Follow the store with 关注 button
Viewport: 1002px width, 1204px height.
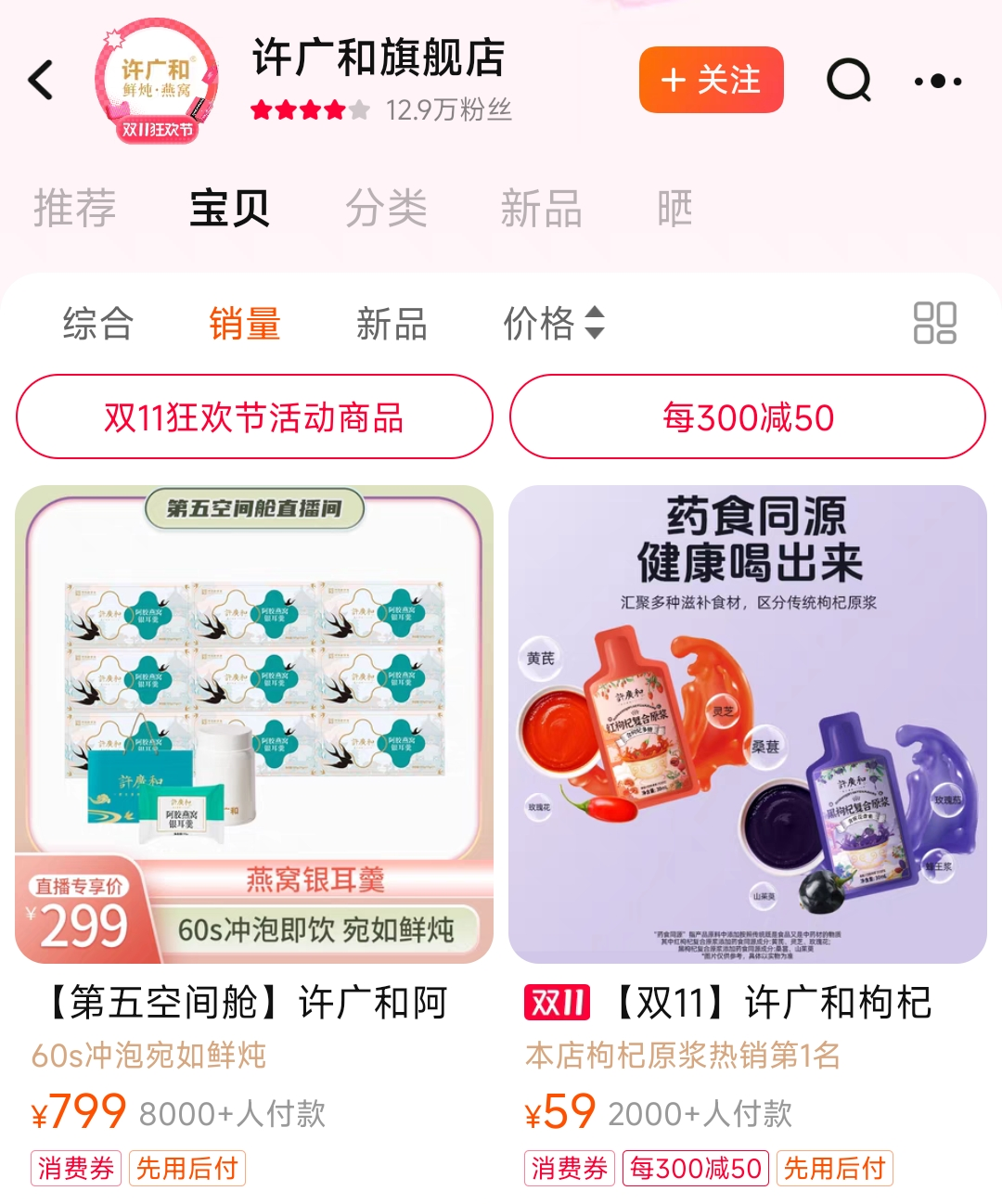point(711,80)
